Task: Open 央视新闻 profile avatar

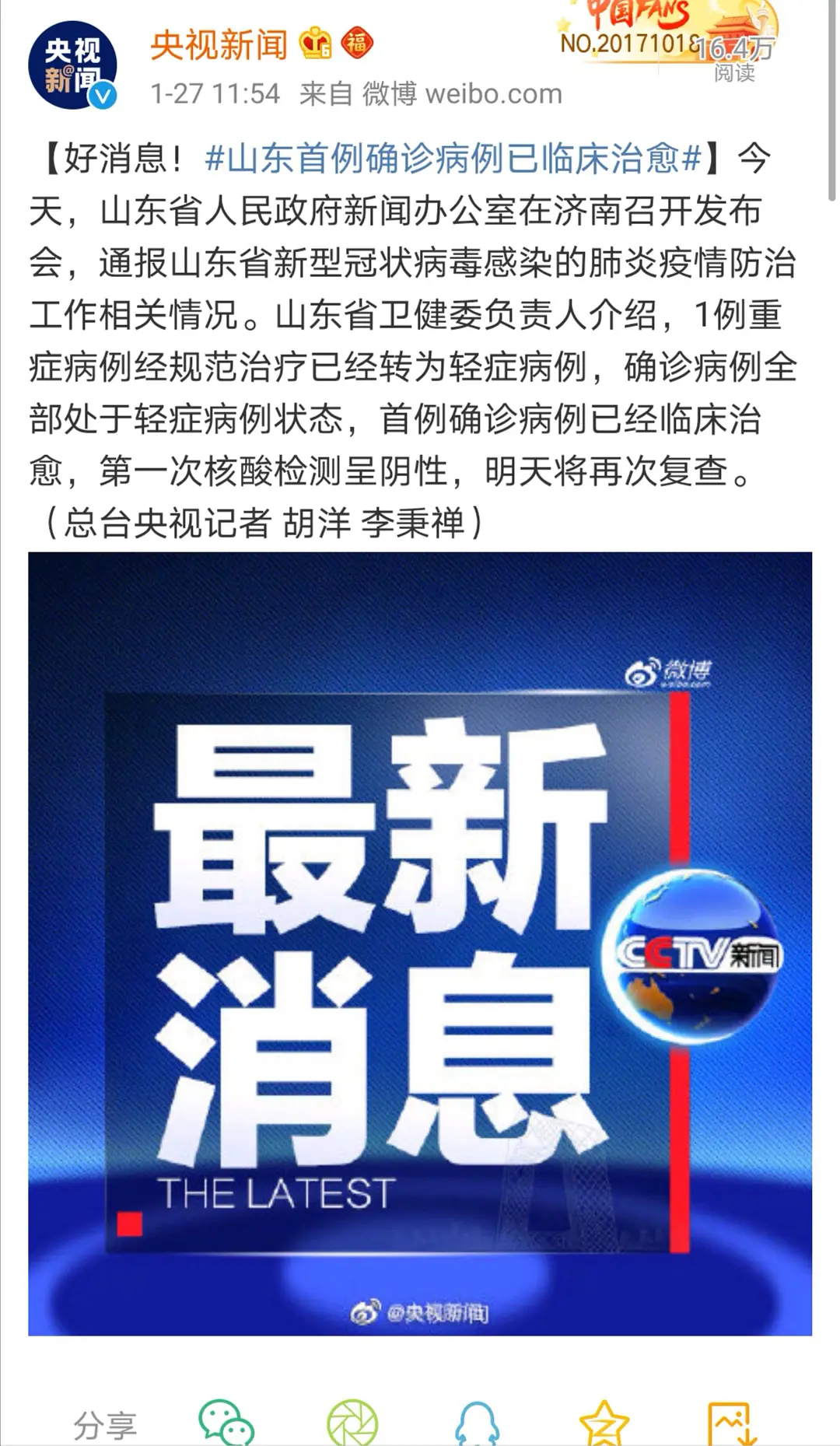Action: (72, 65)
